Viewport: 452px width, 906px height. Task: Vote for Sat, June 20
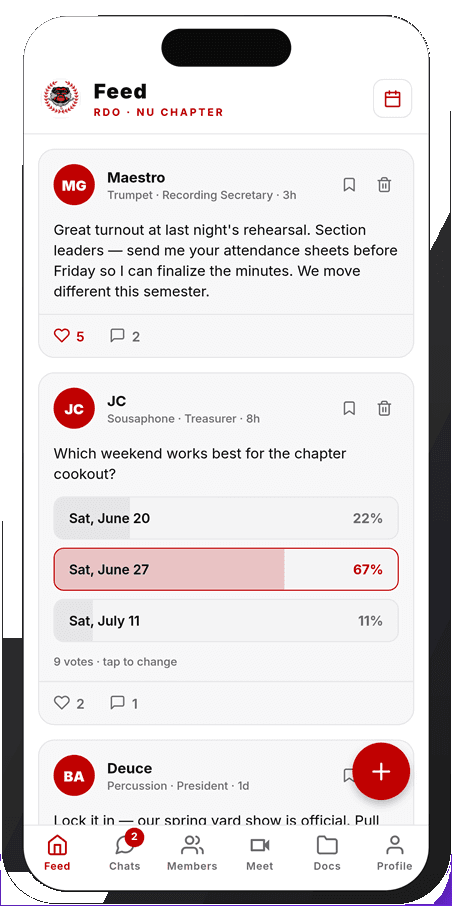[x=226, y=518]
